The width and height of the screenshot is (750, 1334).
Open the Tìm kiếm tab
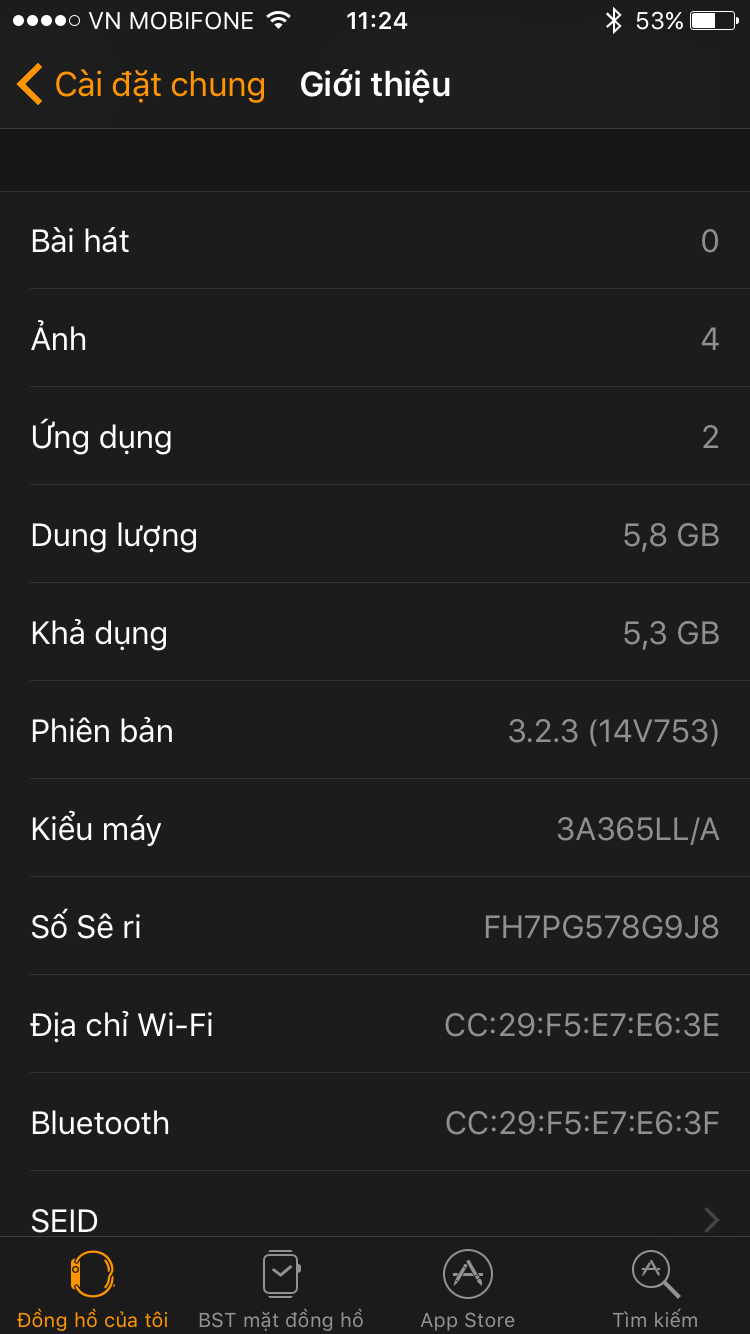[x=656, y=1289]
